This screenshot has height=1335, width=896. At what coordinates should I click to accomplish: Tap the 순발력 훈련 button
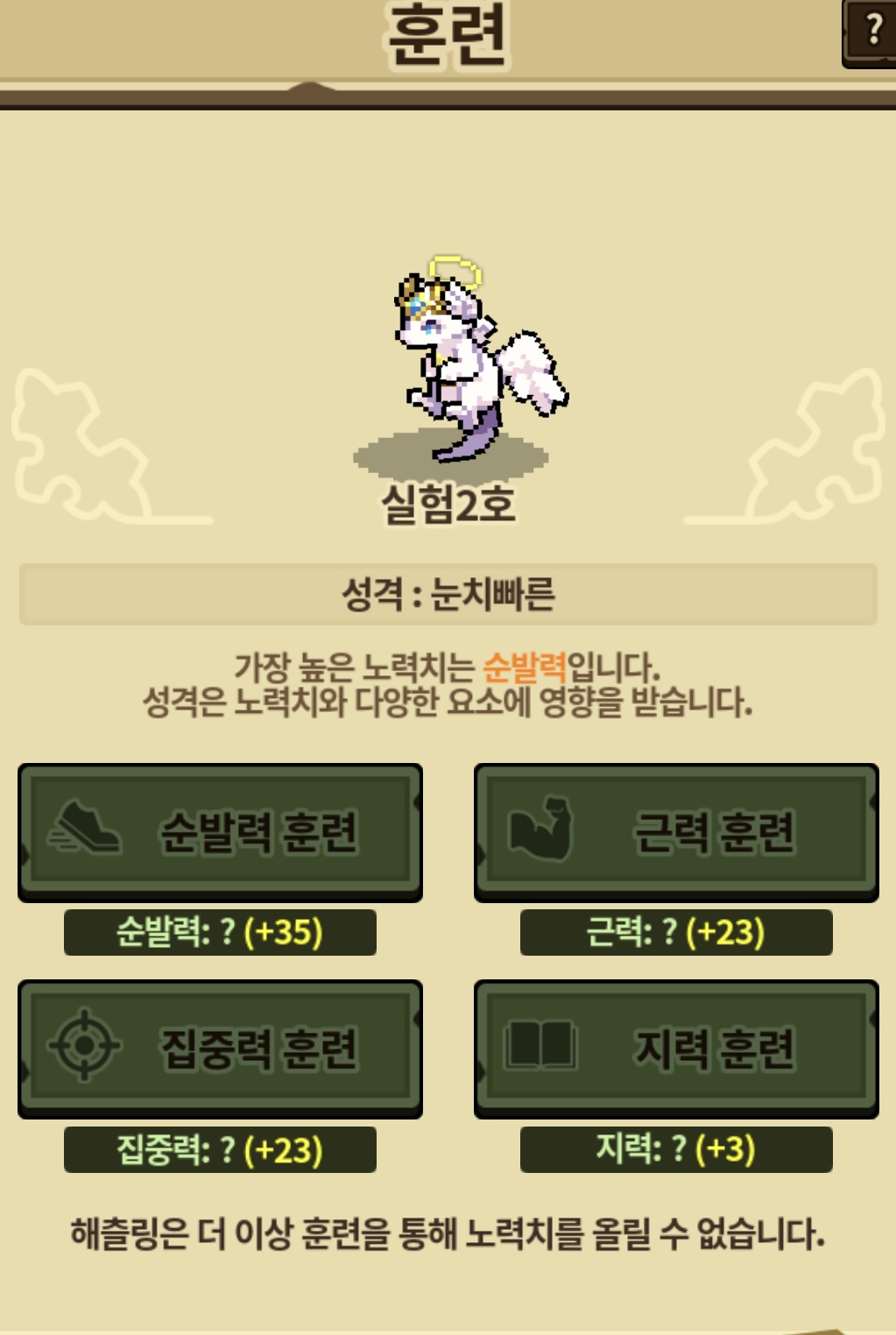[x=220, y=831]
